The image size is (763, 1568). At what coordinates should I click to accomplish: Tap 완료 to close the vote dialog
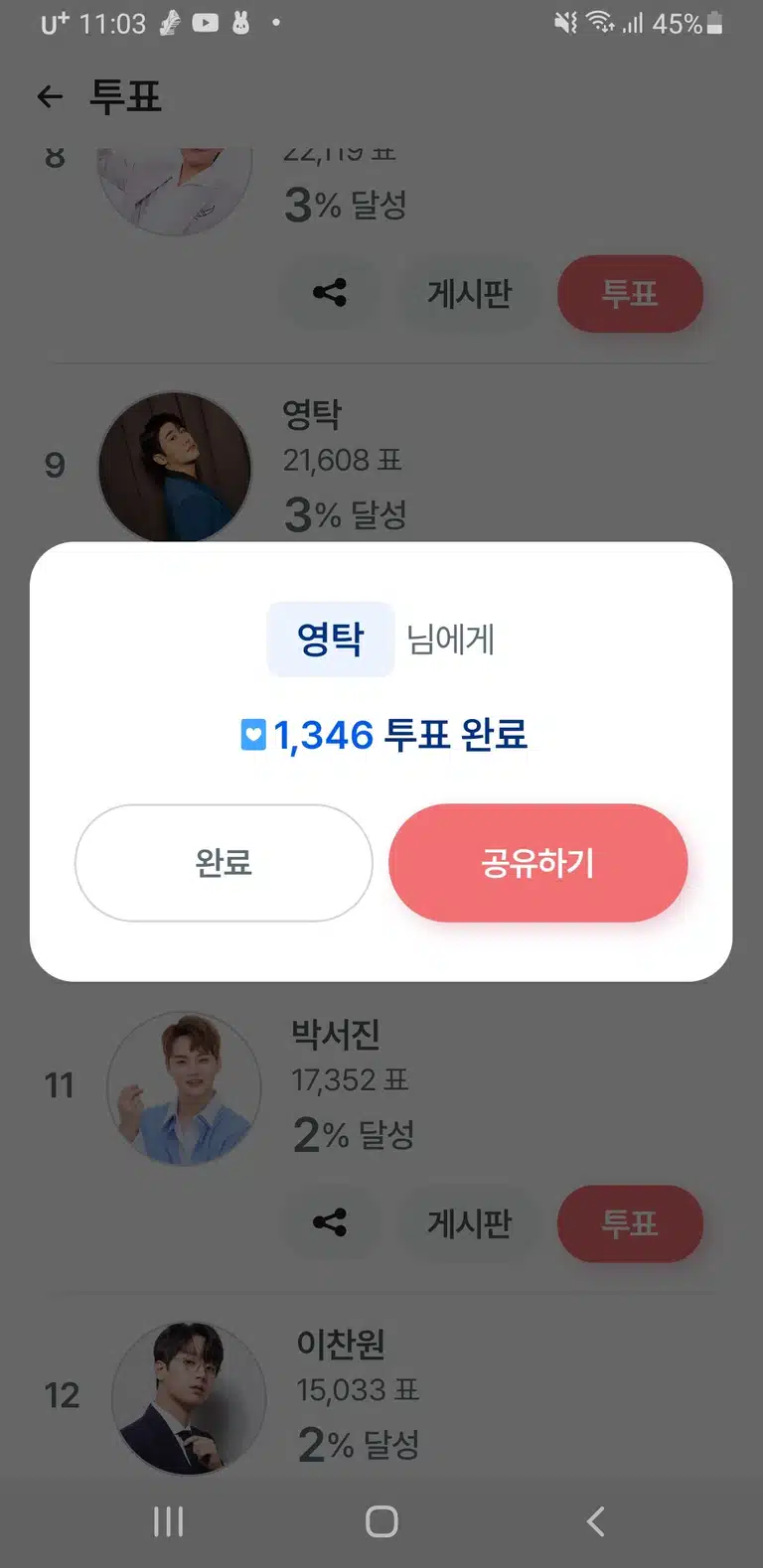coord(224,863)
